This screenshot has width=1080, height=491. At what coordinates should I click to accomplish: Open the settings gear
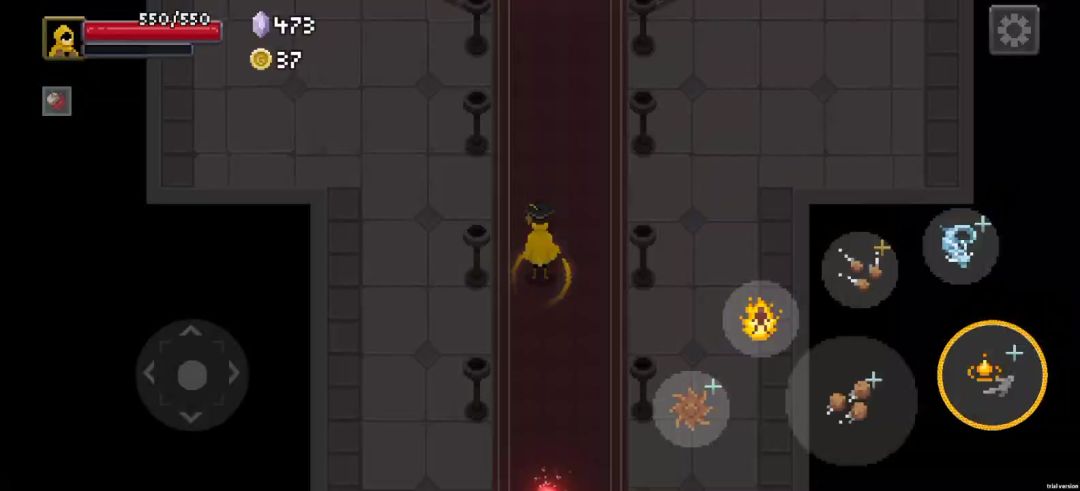pos(1014,30)
